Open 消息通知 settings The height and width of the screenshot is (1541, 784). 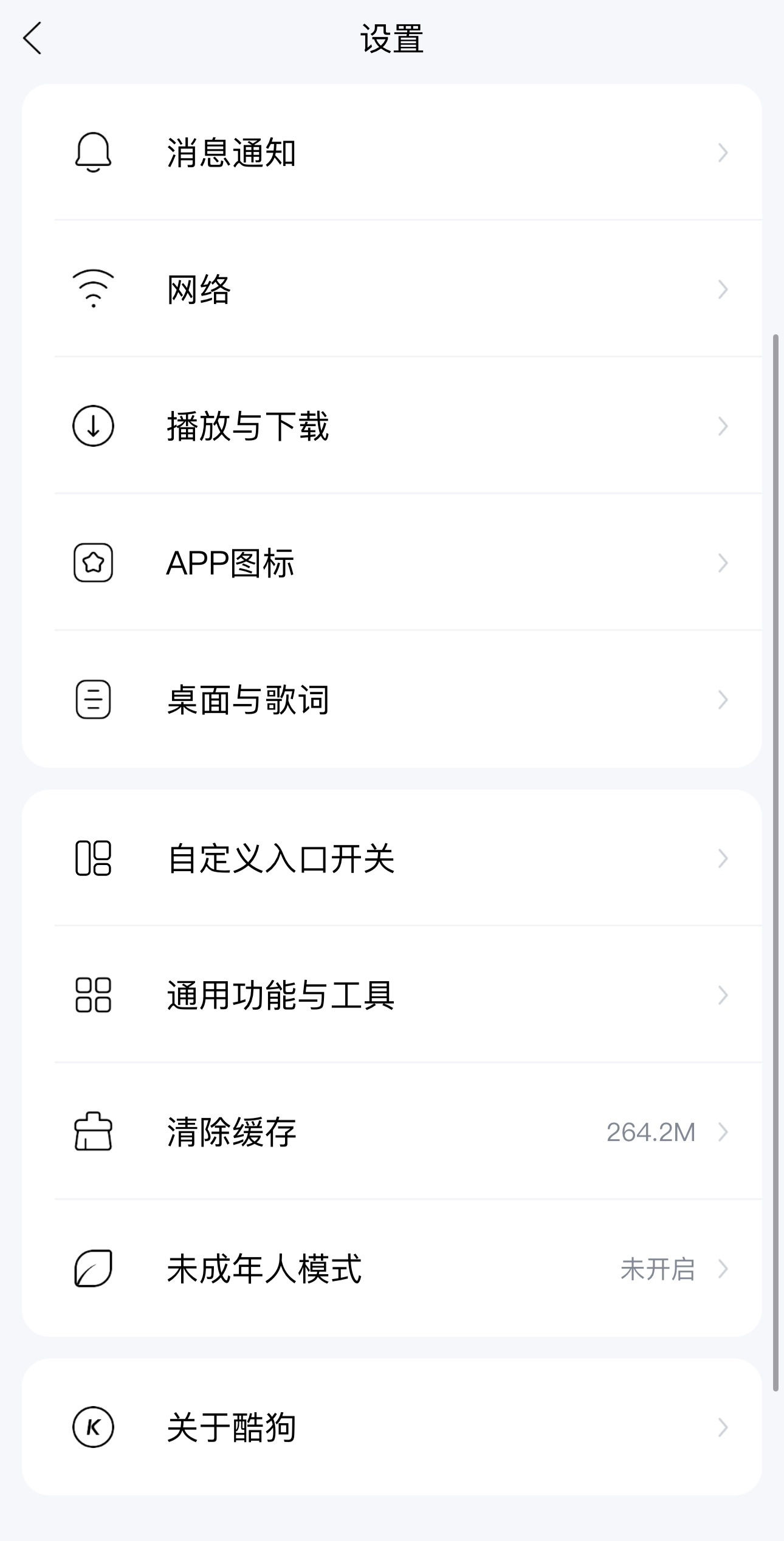tap(391, 152)
